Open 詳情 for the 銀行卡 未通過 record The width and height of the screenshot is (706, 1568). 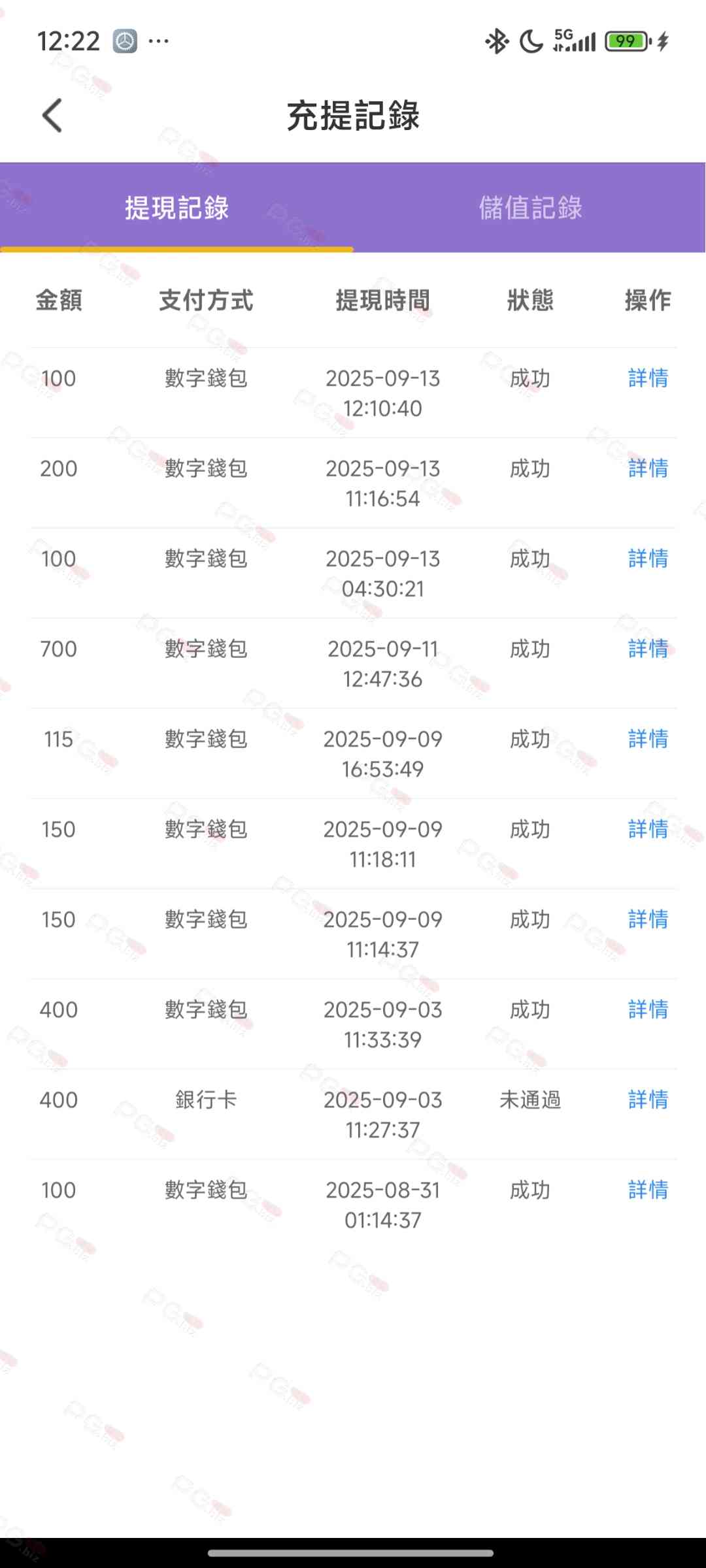(x=648, y=1100)
